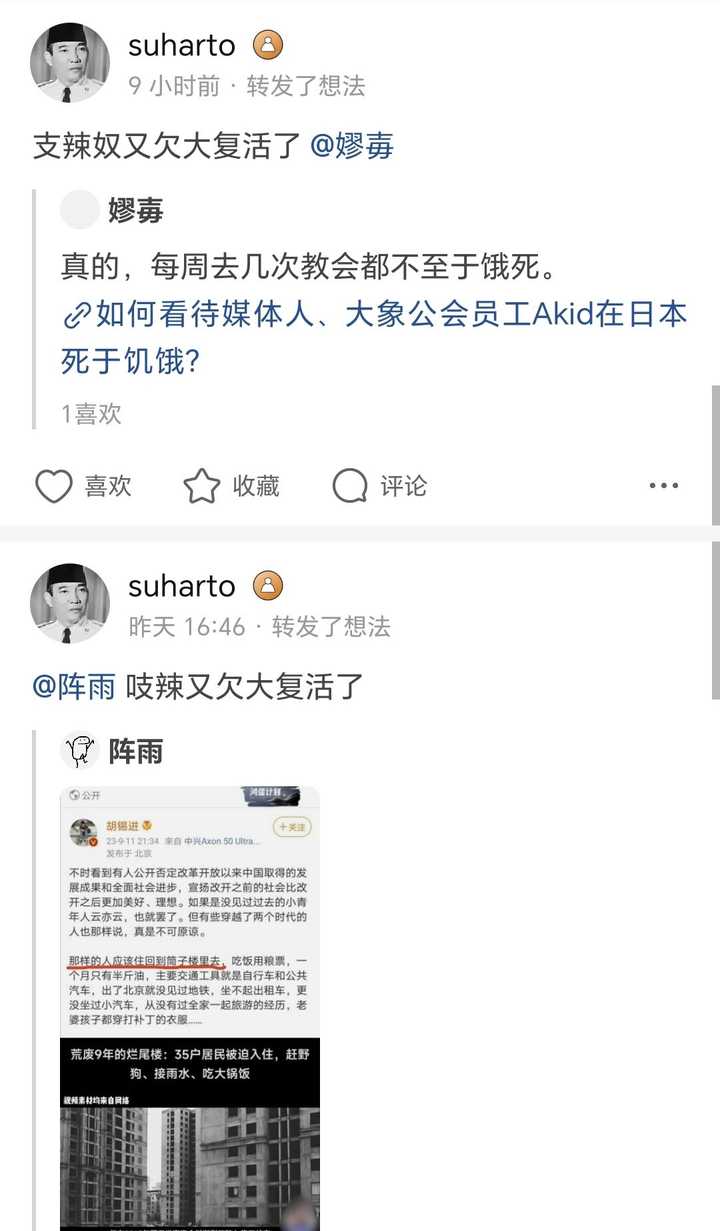Tap 收藏 to bookmark the first post
The image size is (720, 1231).
point(231,486)
